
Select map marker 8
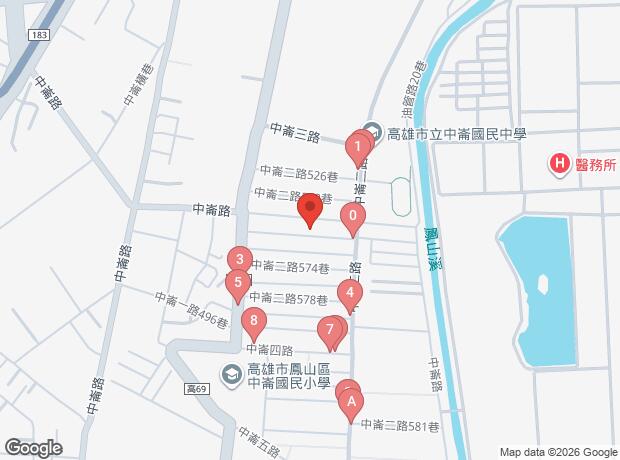pos(254,323)
